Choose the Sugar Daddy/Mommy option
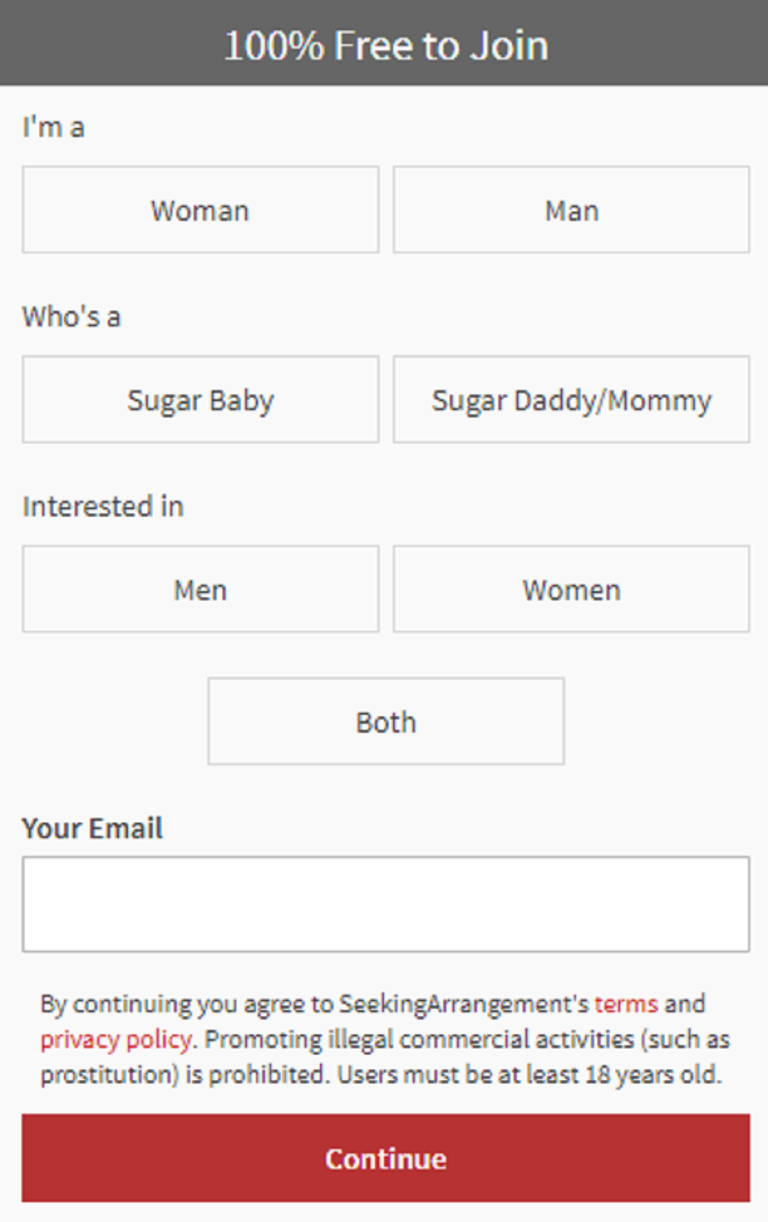The height and width of the screenshot is (1222, 768). [571, 400]
